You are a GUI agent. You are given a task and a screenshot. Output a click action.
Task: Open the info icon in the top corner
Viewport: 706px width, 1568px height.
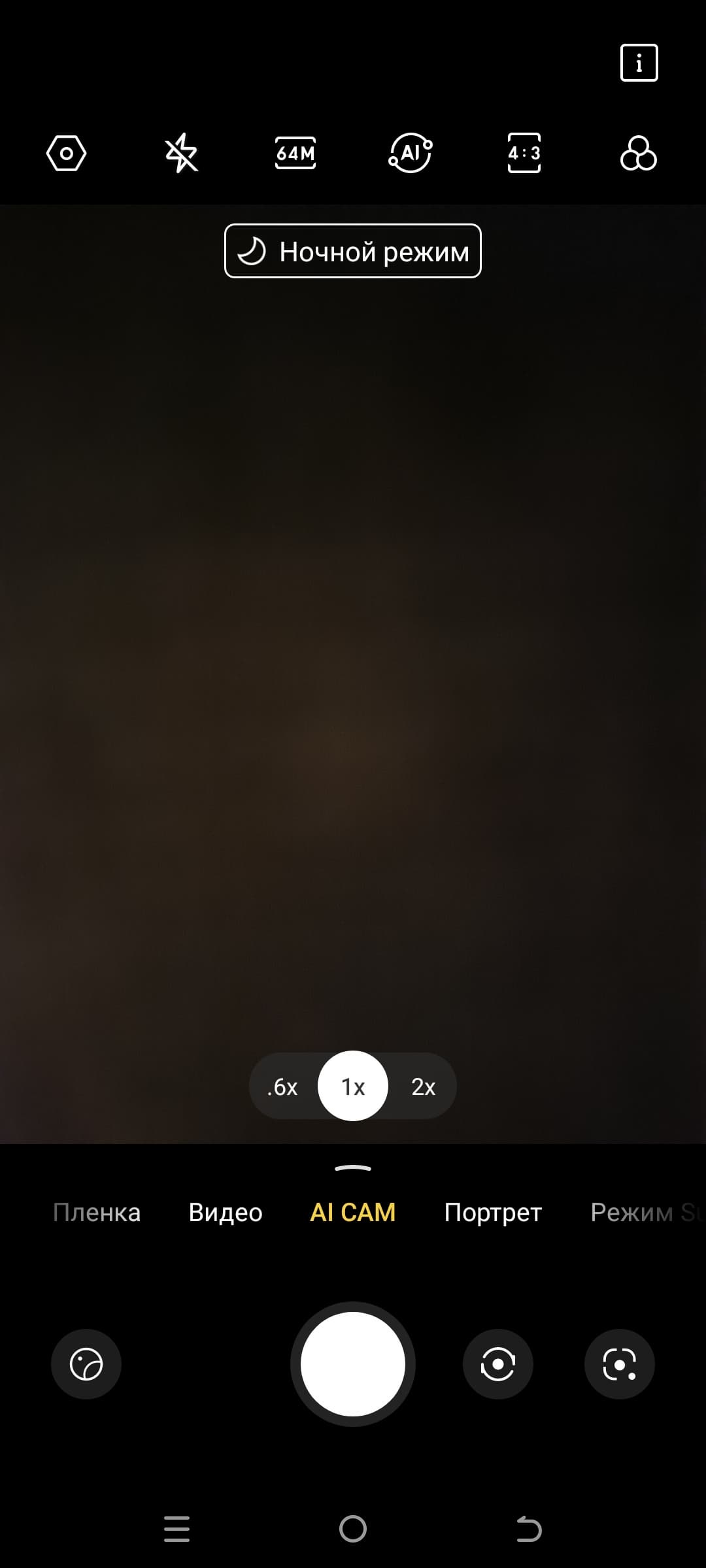tap(639, 63)
